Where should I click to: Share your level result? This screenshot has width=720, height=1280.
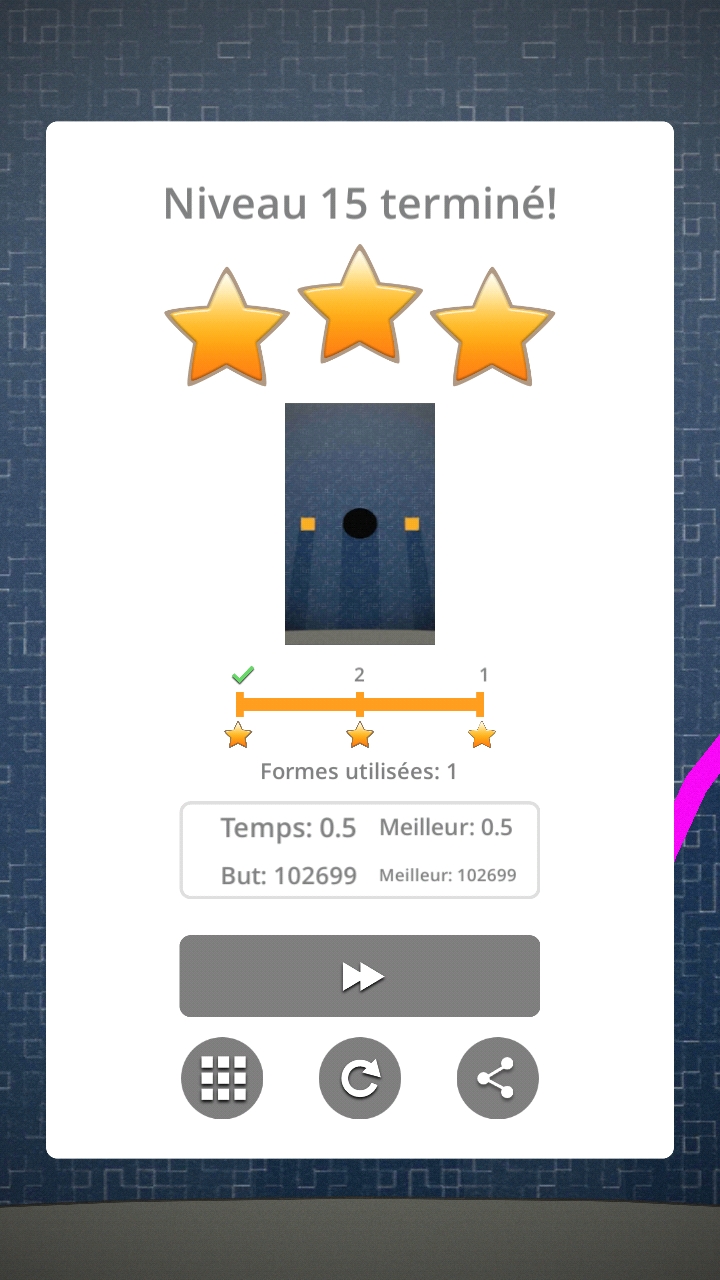click(x=497, y=1079)
